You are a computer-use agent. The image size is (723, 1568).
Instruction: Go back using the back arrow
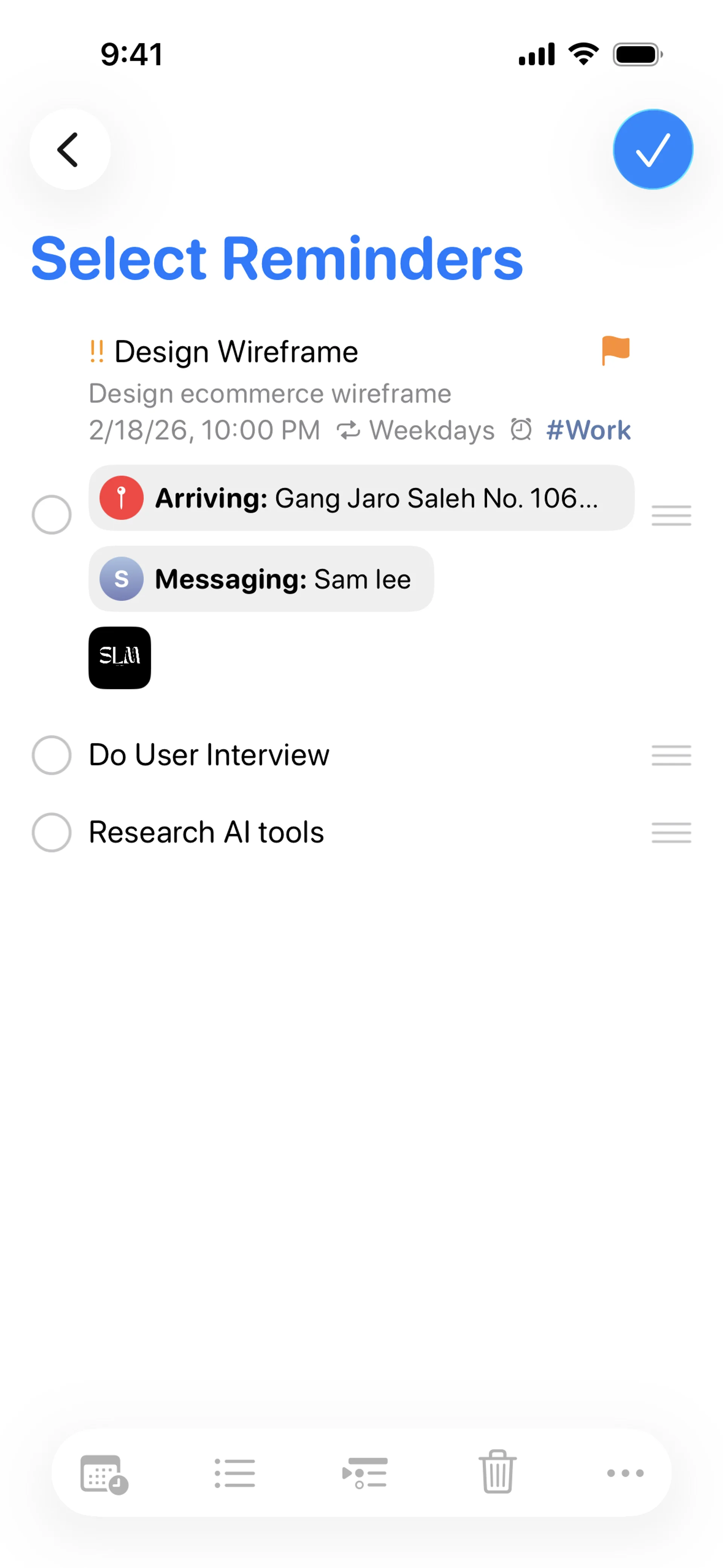[x=69, y=150]
